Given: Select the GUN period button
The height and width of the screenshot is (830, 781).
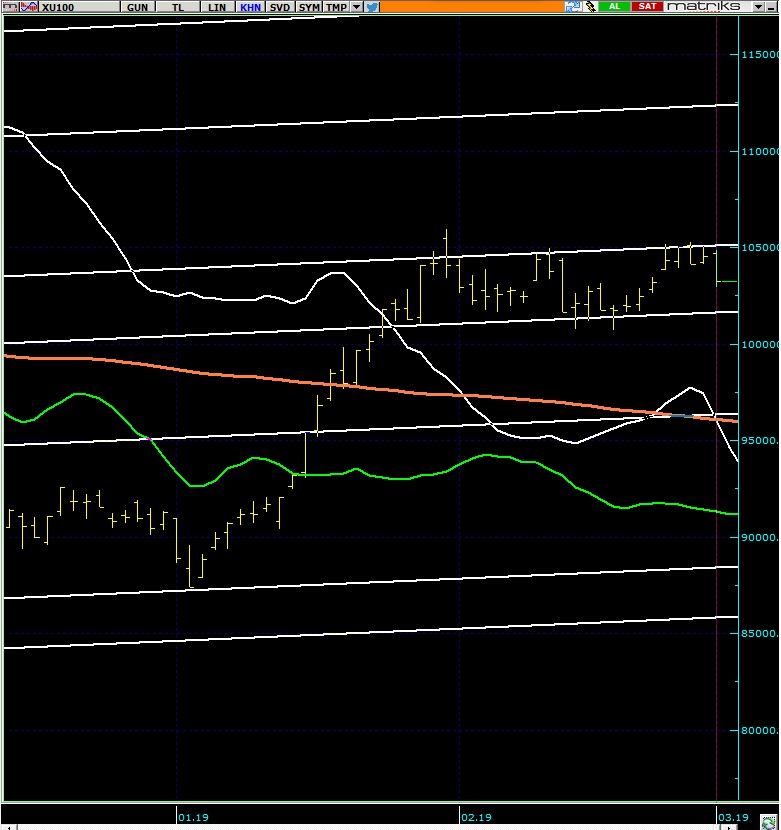Looking at the screenshot, I should pos(136,6).
